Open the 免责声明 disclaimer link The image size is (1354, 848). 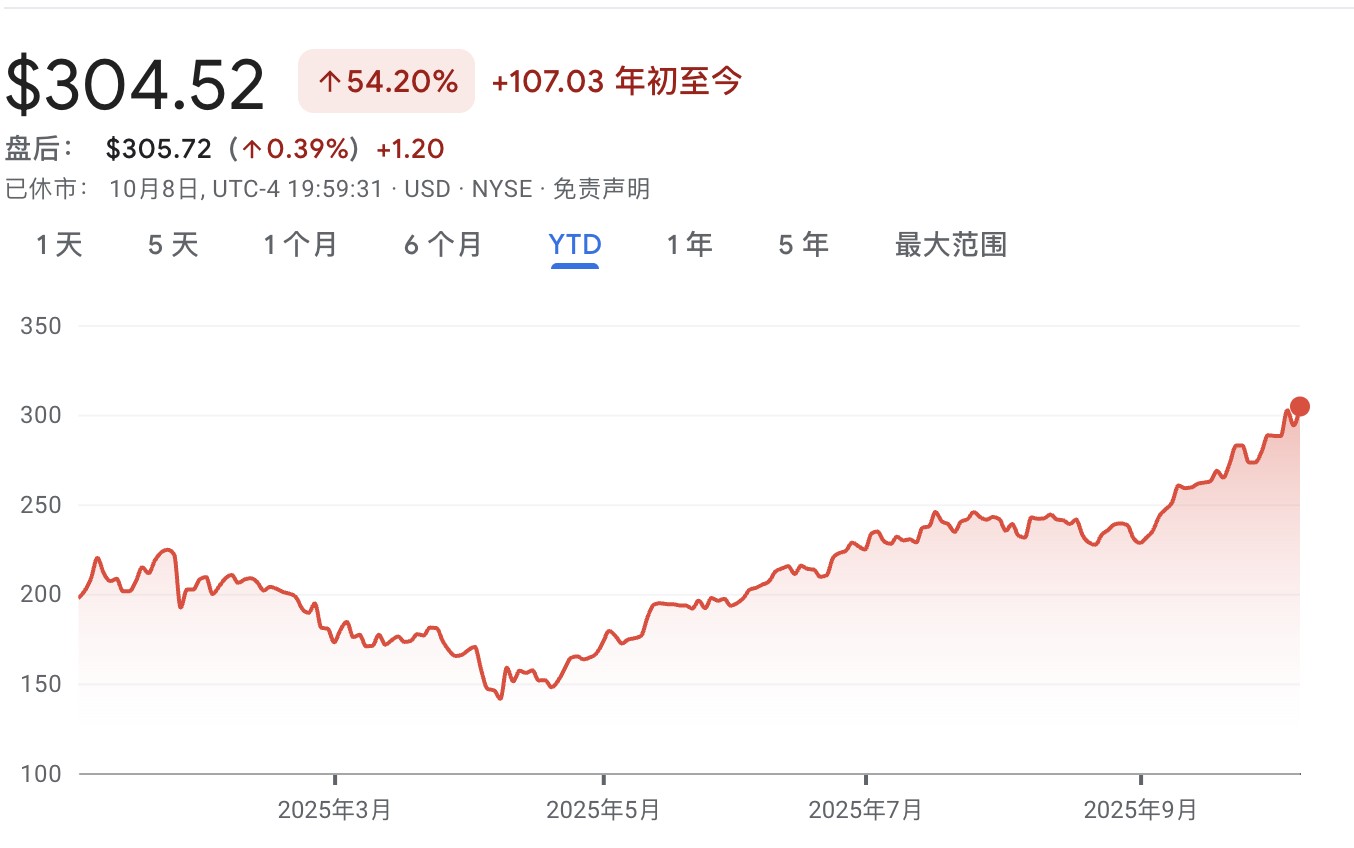[601, 189]
